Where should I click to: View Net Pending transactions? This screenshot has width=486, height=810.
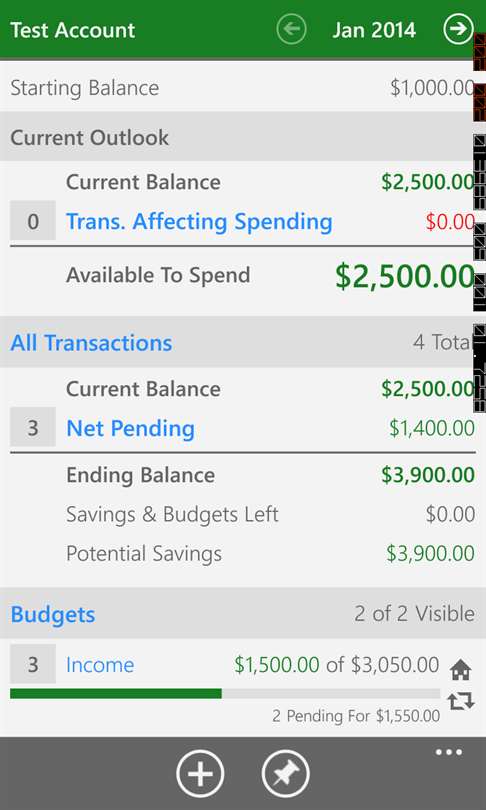click(131, 428)
